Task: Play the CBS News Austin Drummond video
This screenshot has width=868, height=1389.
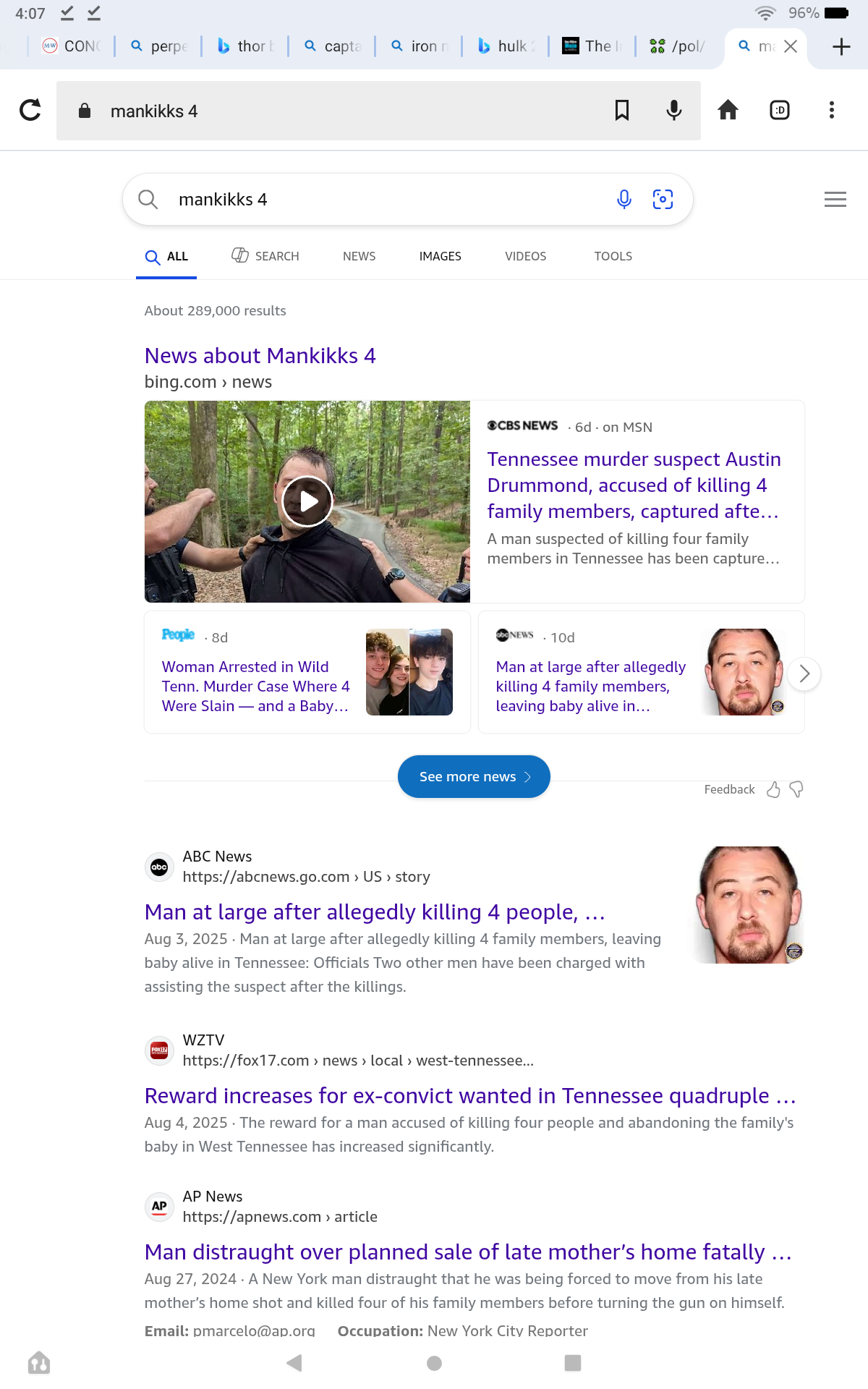Action: point(307,501)
